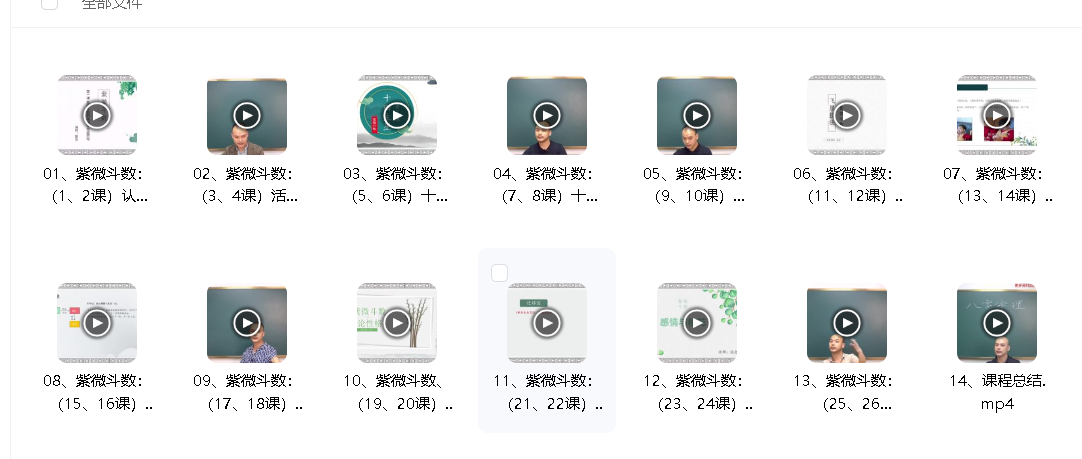Play video 10、紫微斗数 (19、20课)

(x=397, y=323)
